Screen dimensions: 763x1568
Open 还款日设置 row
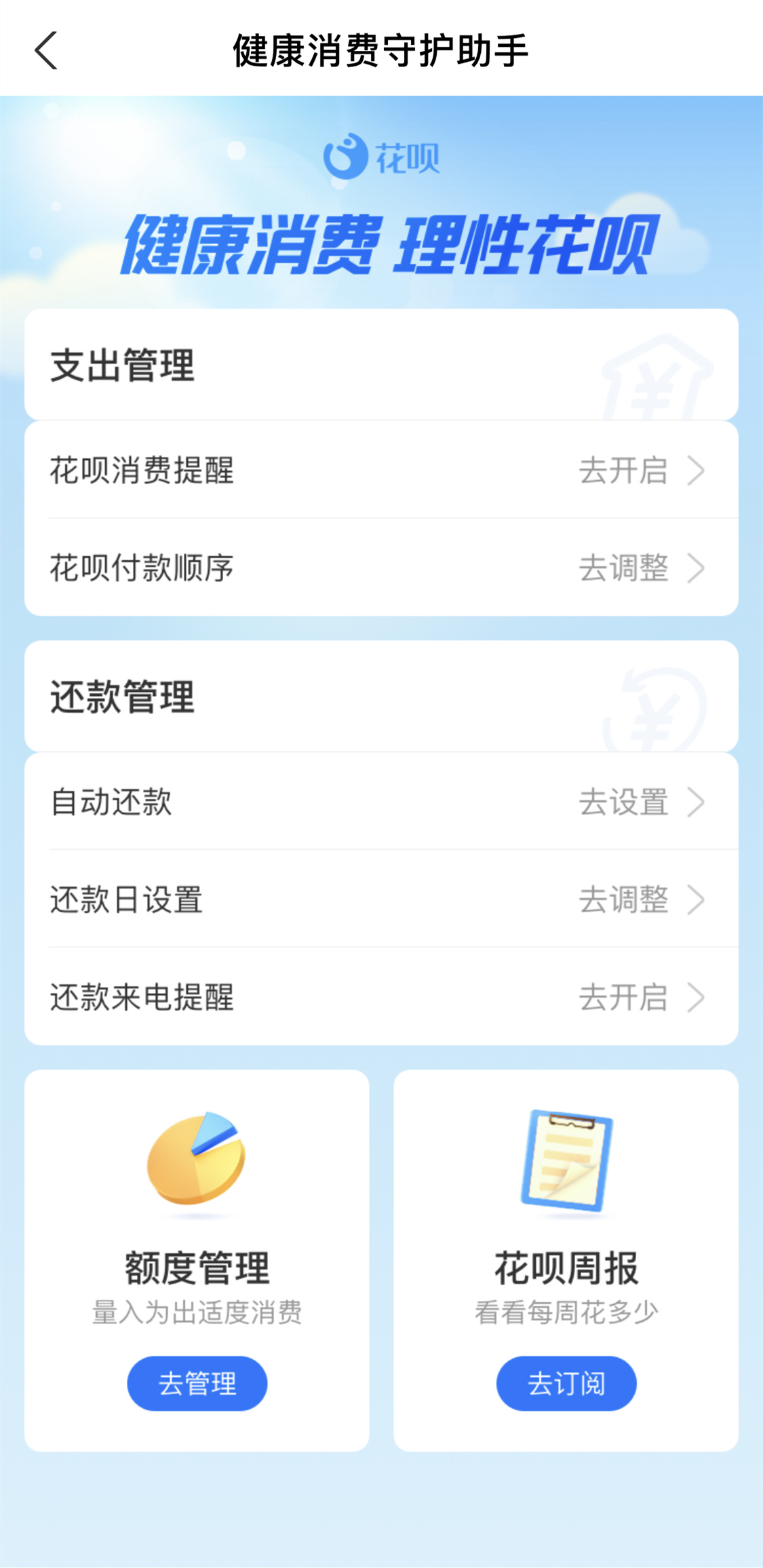coord(381,899)
